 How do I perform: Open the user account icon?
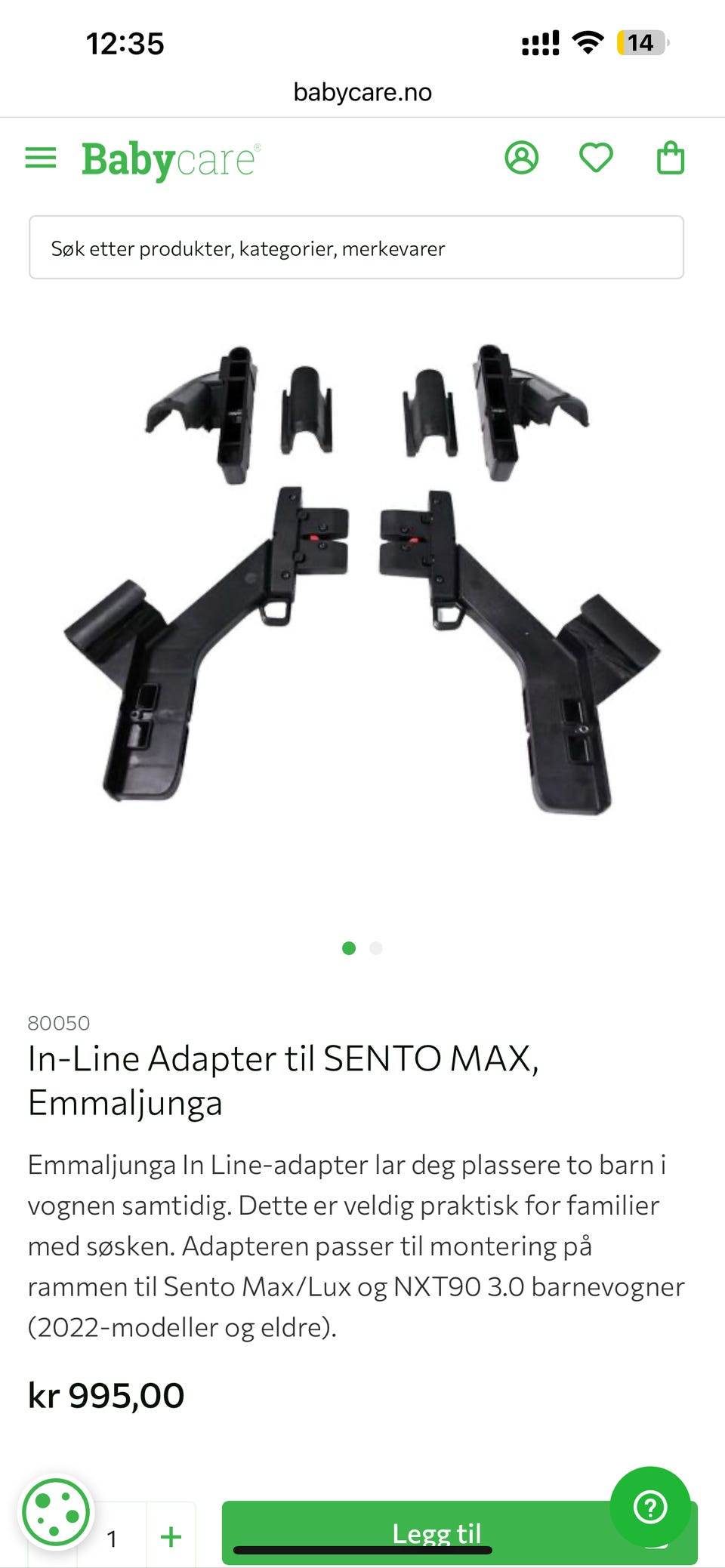522,158
